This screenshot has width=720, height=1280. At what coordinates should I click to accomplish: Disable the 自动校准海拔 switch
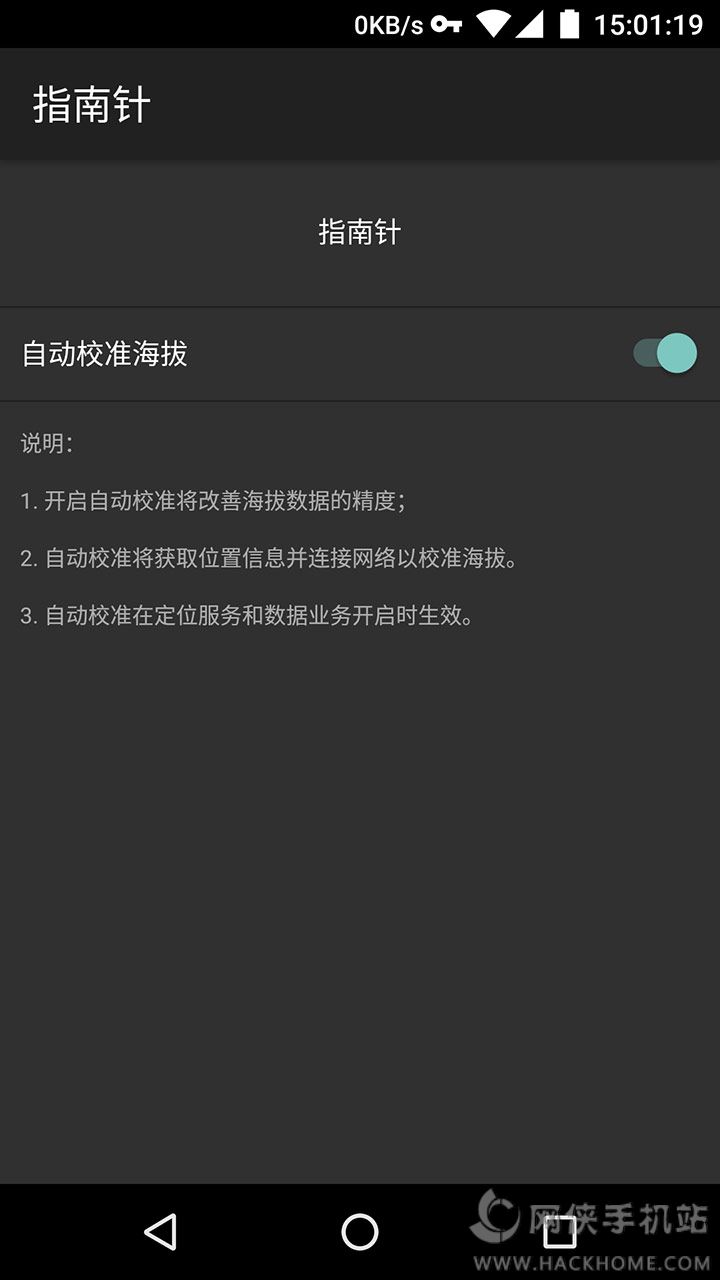point(665,354)
